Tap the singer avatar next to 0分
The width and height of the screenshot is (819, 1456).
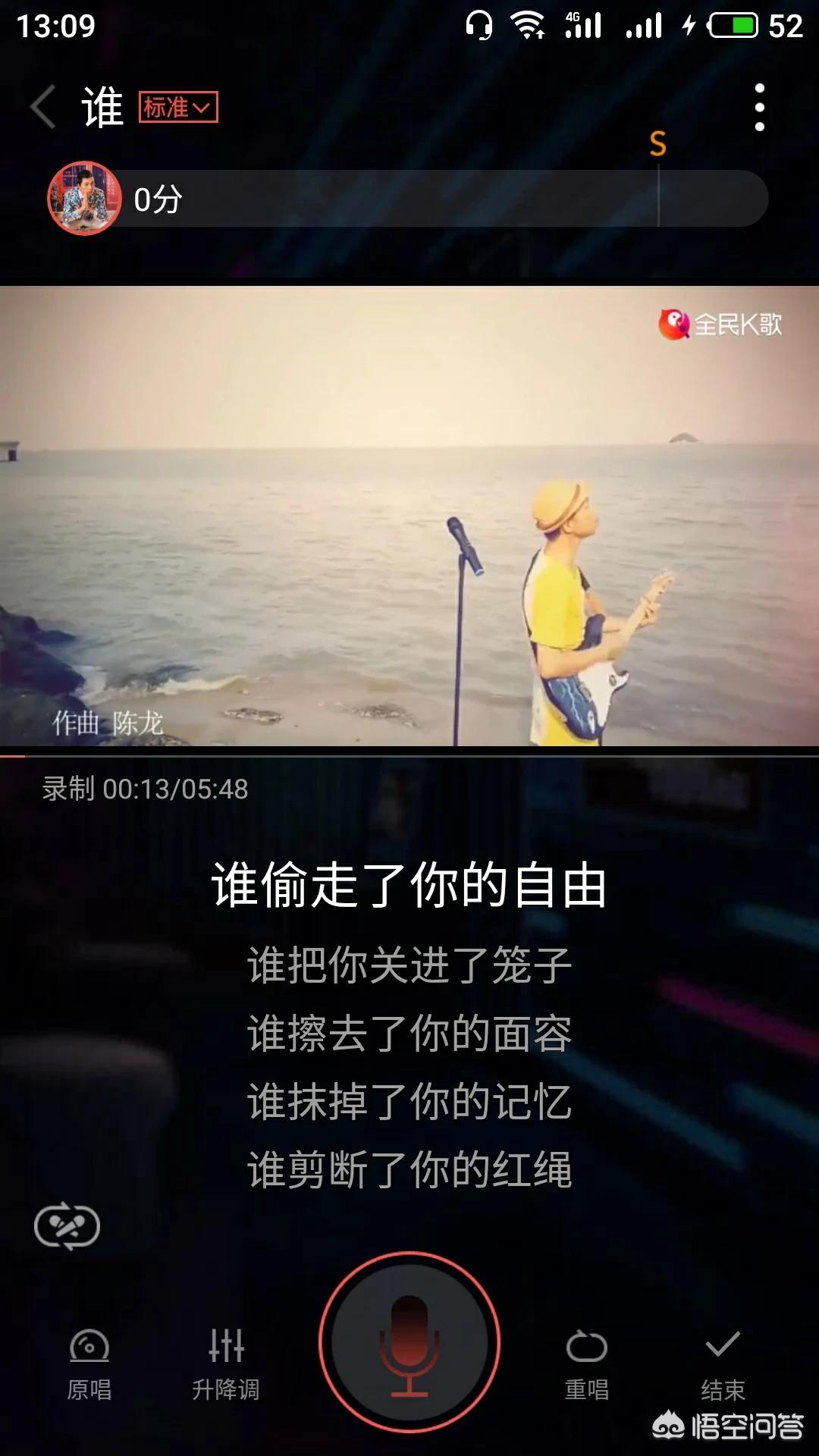coord(84,199)
